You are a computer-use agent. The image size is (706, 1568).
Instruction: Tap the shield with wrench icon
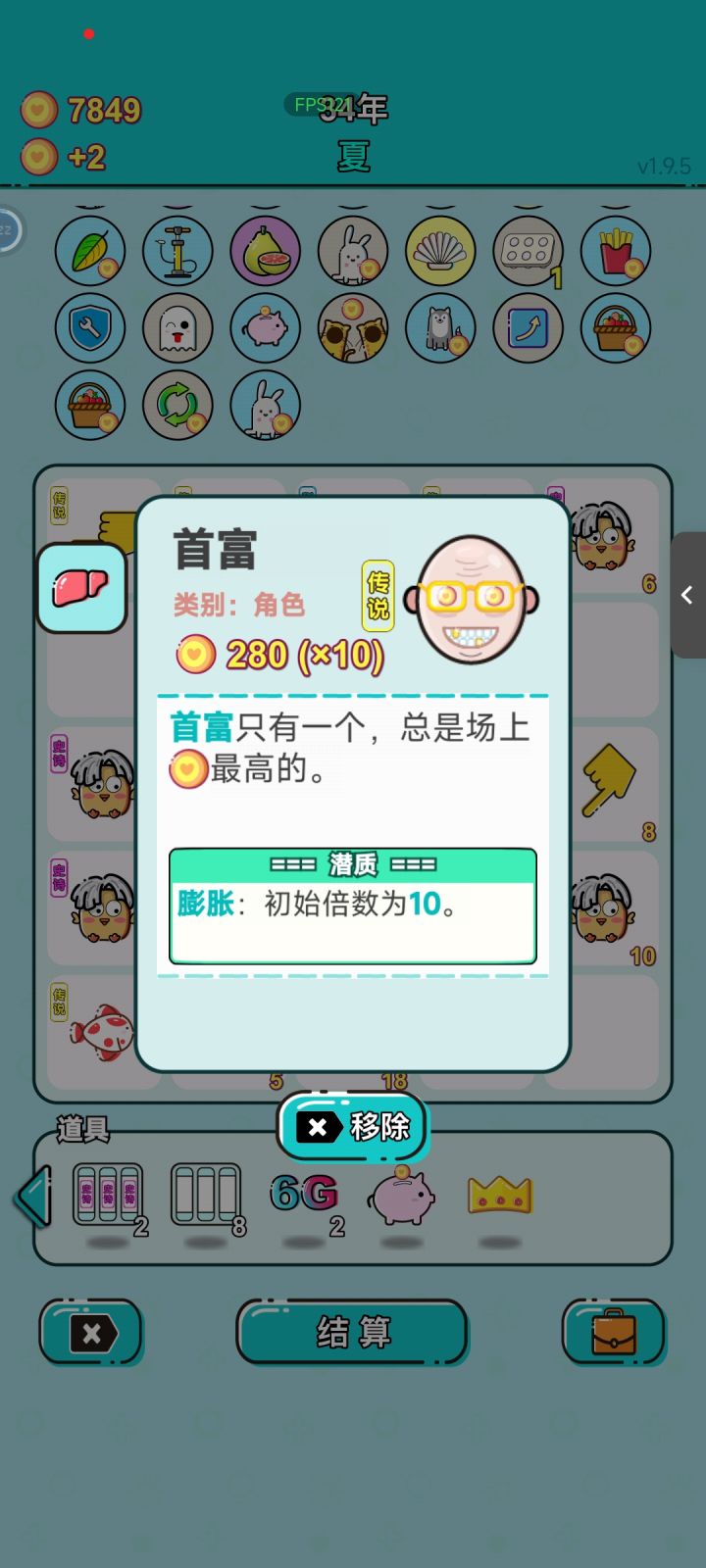pyautogui.click(x=89, y=329)
